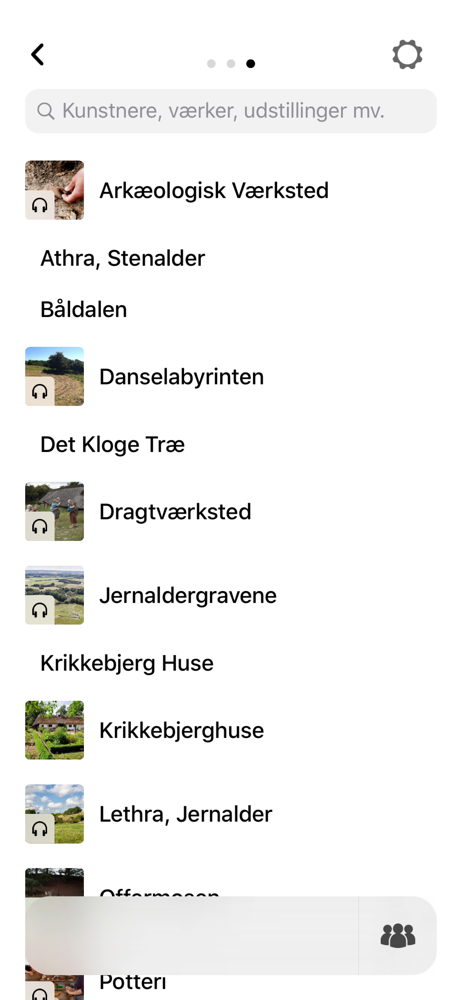Select Lethra, Jernalder entry
462x1000 pixels.
pos(231,814)
